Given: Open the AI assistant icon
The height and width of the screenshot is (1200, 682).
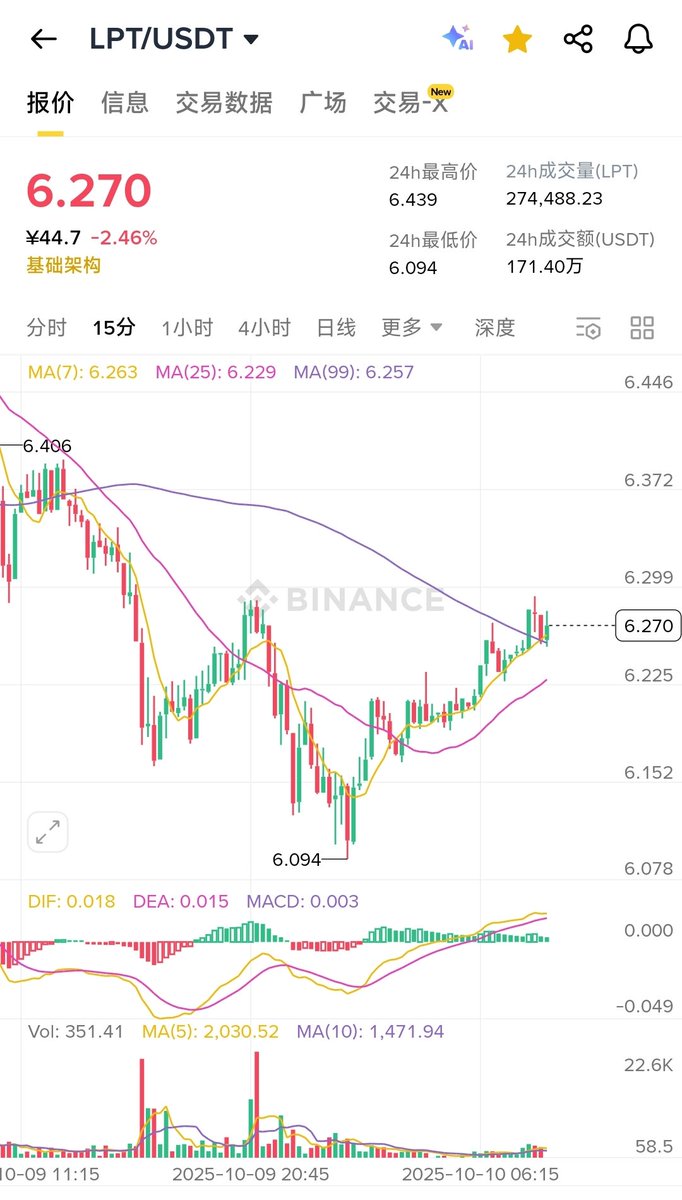Looking at the screenshot, I should coord(457,39).
